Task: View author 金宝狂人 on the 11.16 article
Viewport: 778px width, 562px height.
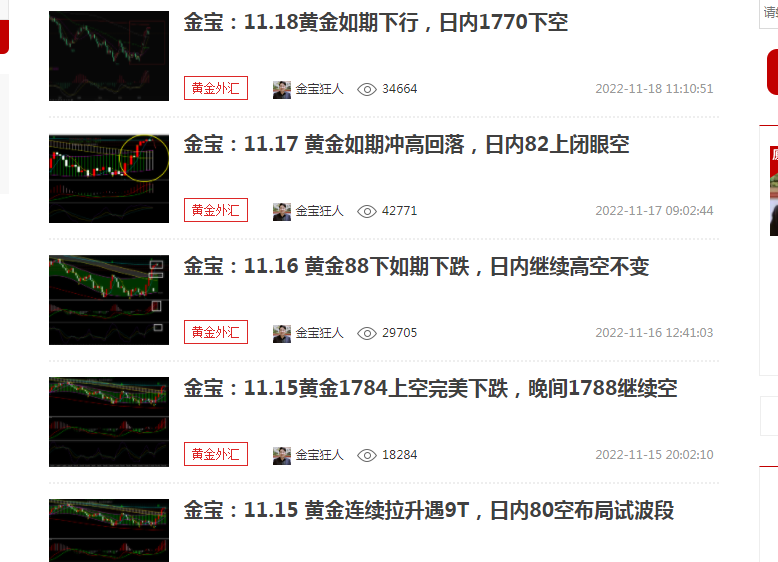Action: coord(318,333)
